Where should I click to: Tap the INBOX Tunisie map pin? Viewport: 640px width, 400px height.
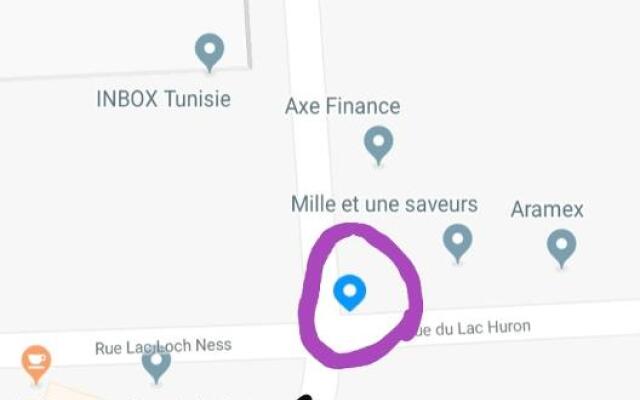pyautogui.click(x=208, y=50)
